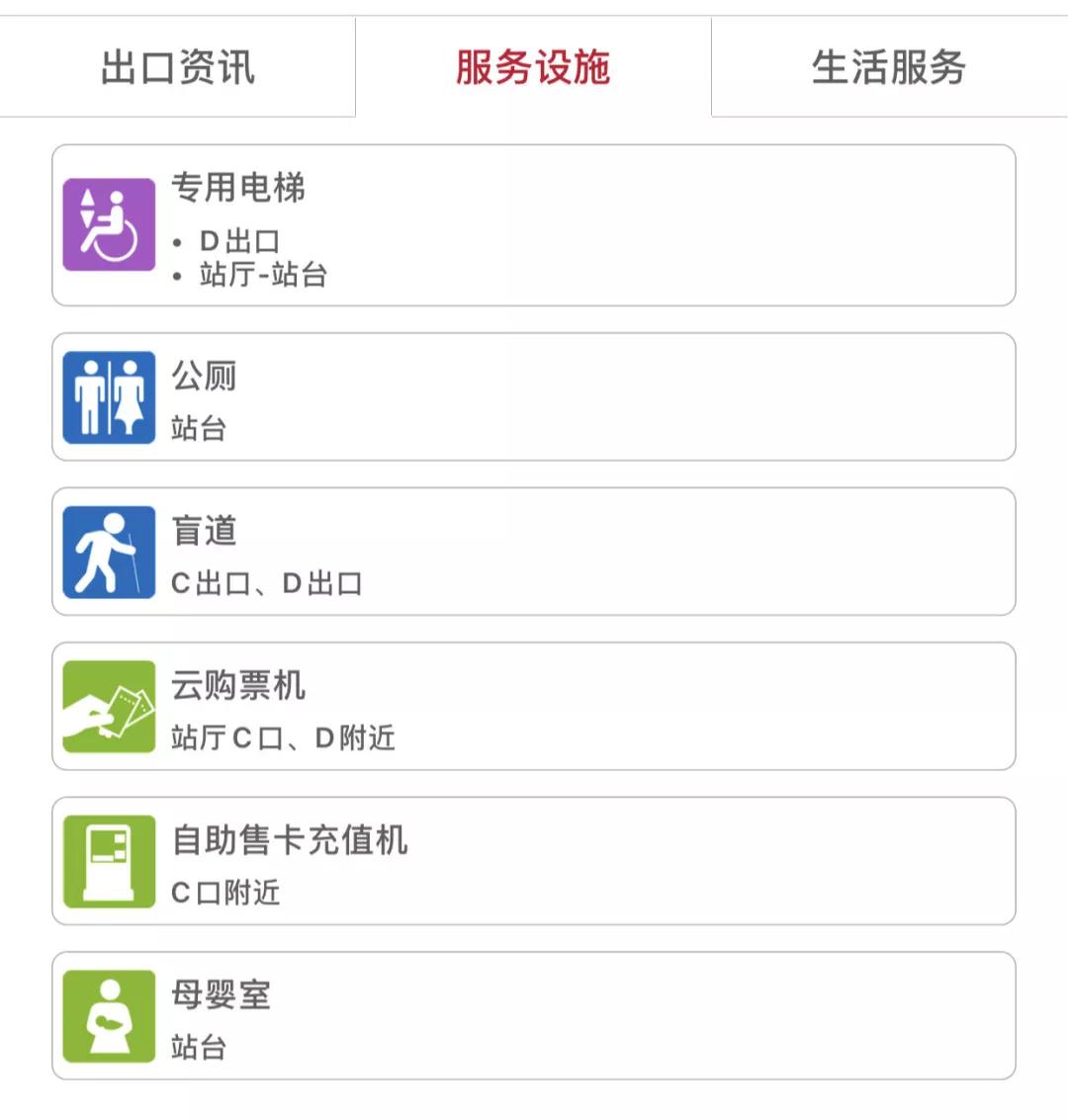Image resolution: width=1068 pixels, height=1120 pixels.
Task: Open the 母婴室 facility card
Action: [534, 1016]
